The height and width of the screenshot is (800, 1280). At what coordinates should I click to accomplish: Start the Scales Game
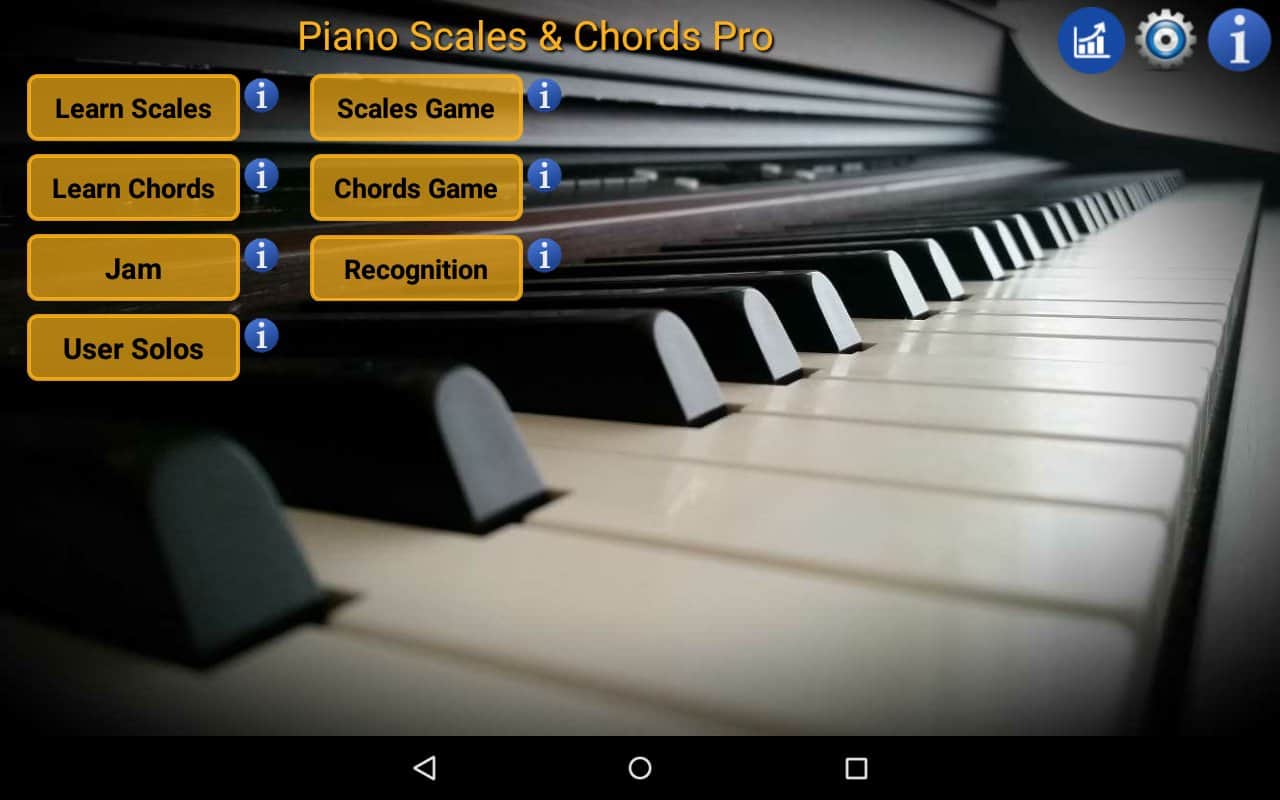(x=416, y=108)
